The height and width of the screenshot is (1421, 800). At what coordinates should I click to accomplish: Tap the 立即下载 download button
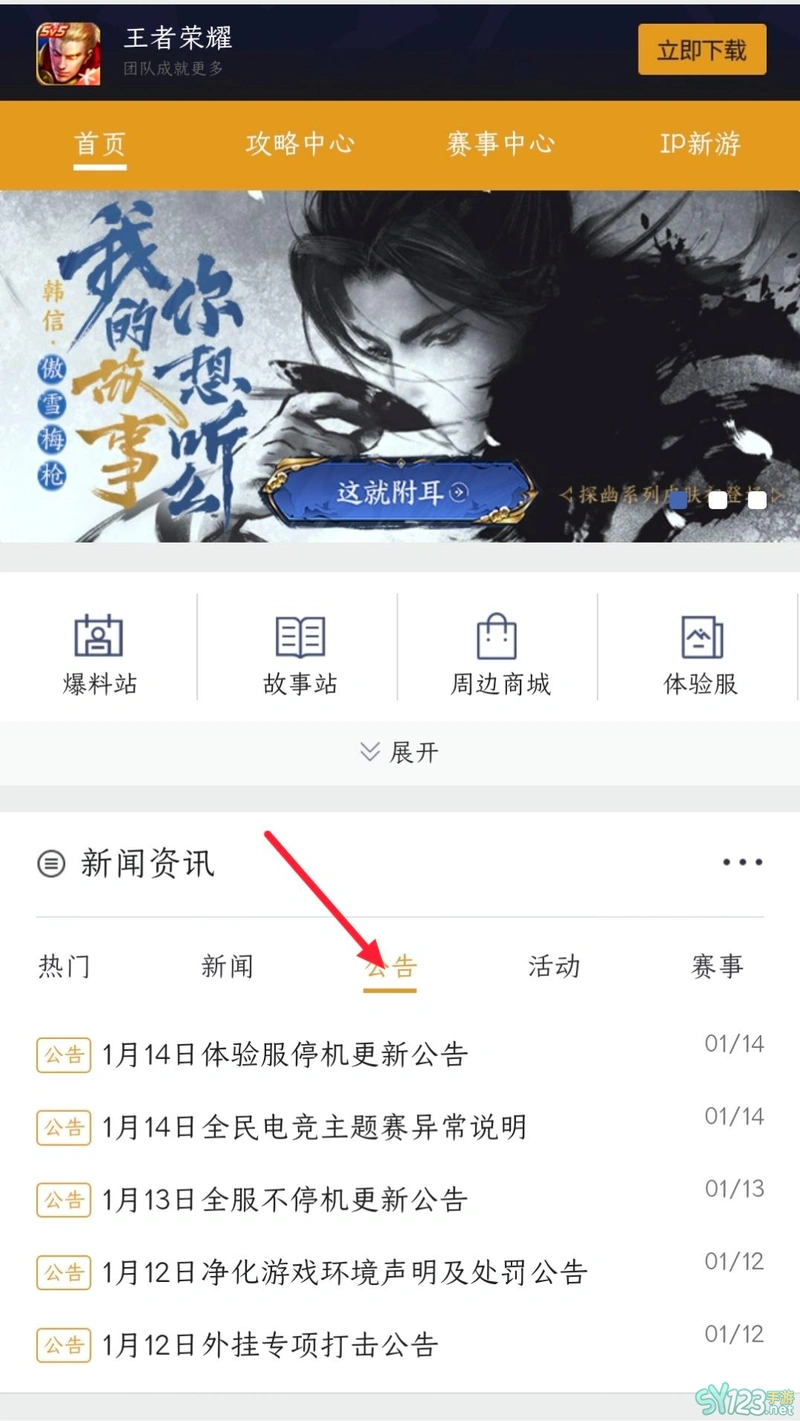pyautogui.click(x=702, y=50)
